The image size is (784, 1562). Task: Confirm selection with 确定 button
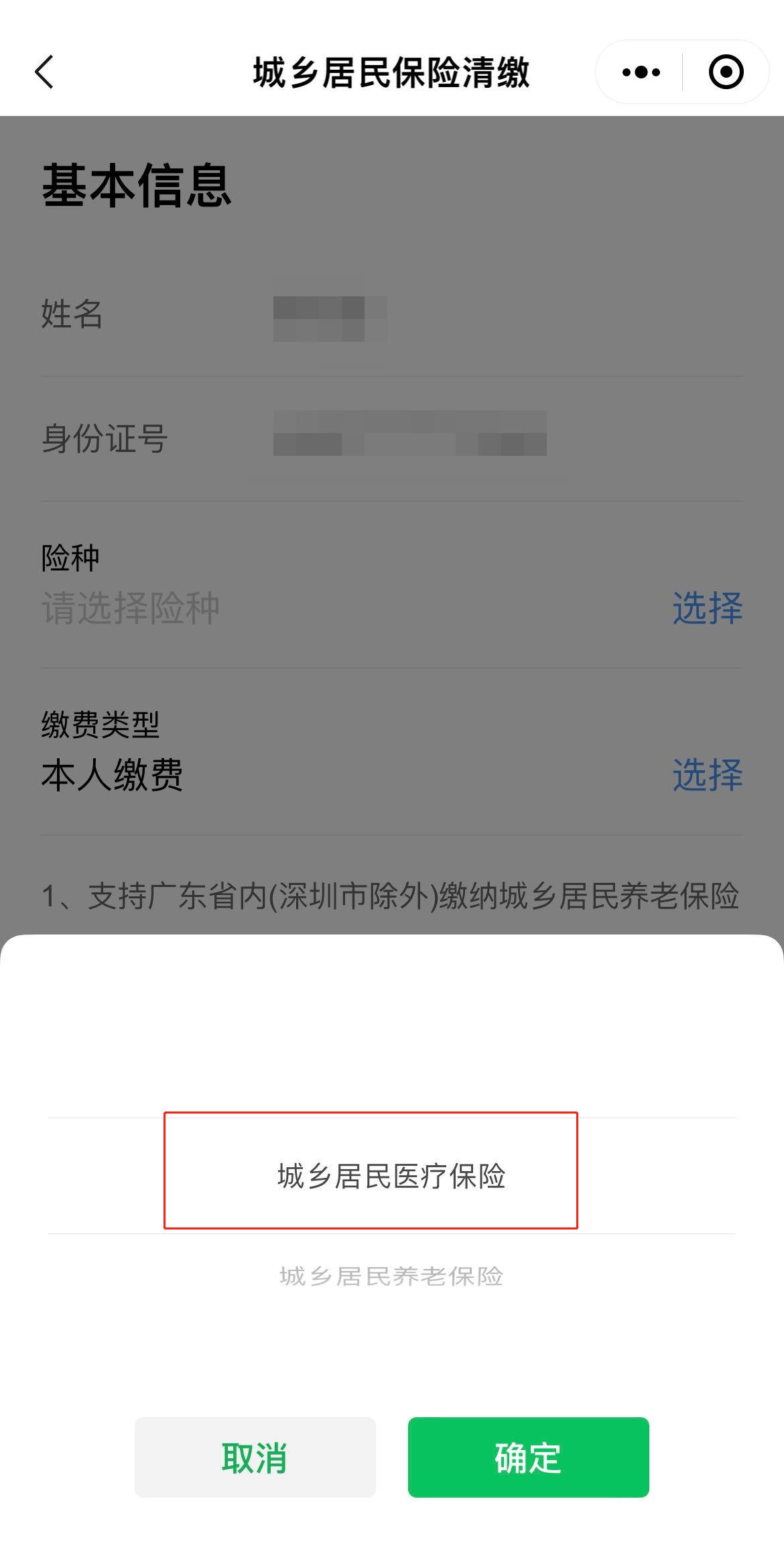pyautogui.click(x=528, y=1457)
